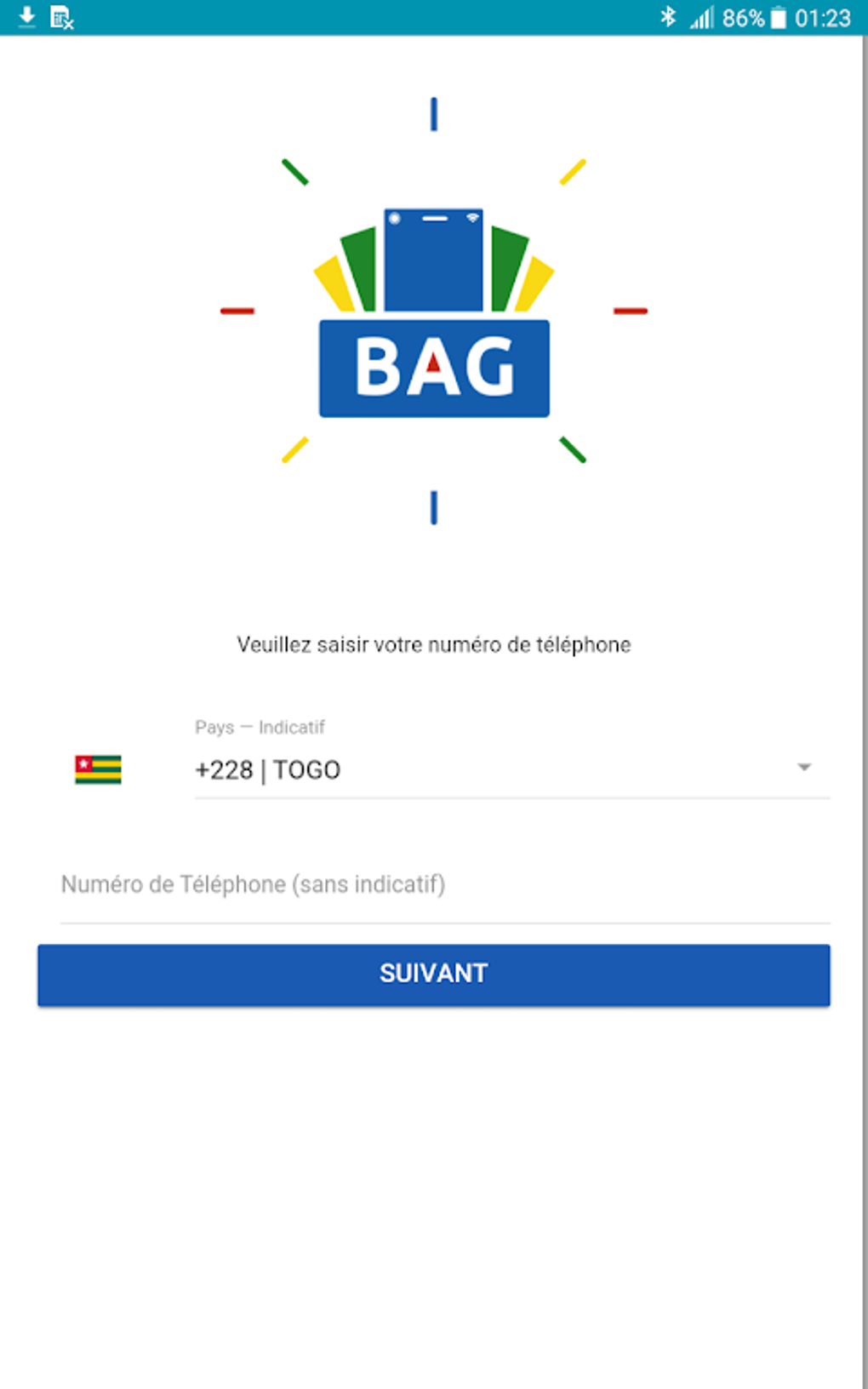Focus the Numéro de Téléphone input field
The image size is (868, 1389).
pos(445,885)
